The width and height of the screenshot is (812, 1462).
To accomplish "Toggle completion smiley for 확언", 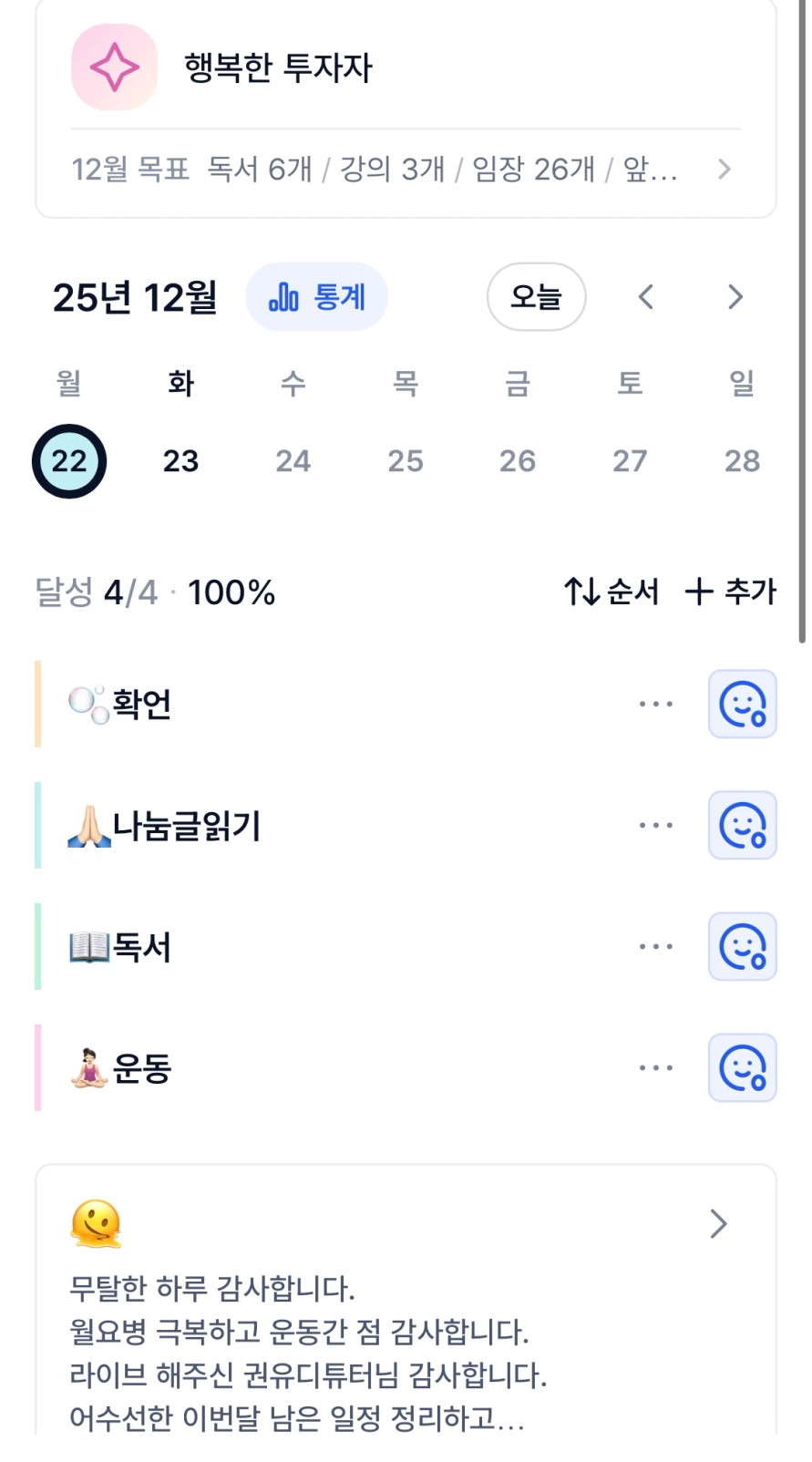I will (743, 705).
